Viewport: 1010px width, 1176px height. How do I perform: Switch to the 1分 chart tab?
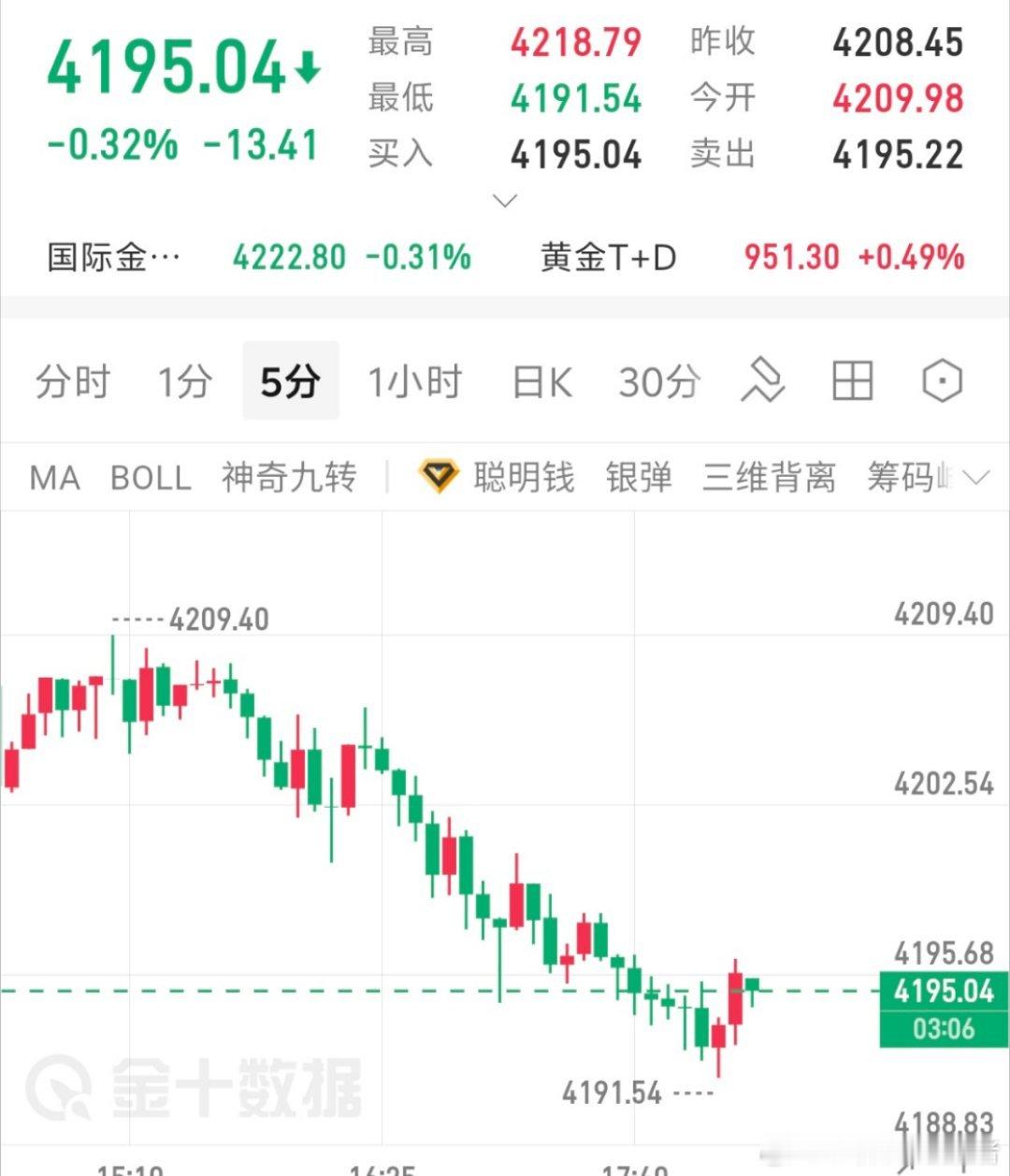[183, 380]
